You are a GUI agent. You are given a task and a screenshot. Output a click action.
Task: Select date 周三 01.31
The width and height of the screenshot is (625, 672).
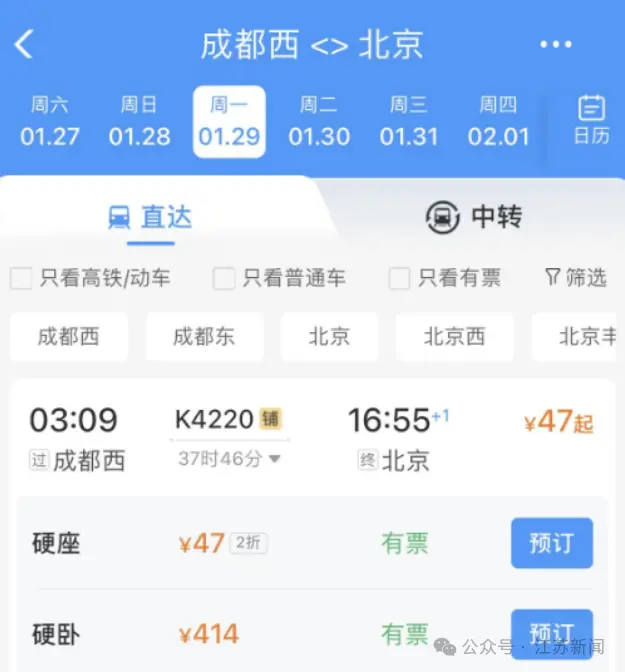(409, 121)
